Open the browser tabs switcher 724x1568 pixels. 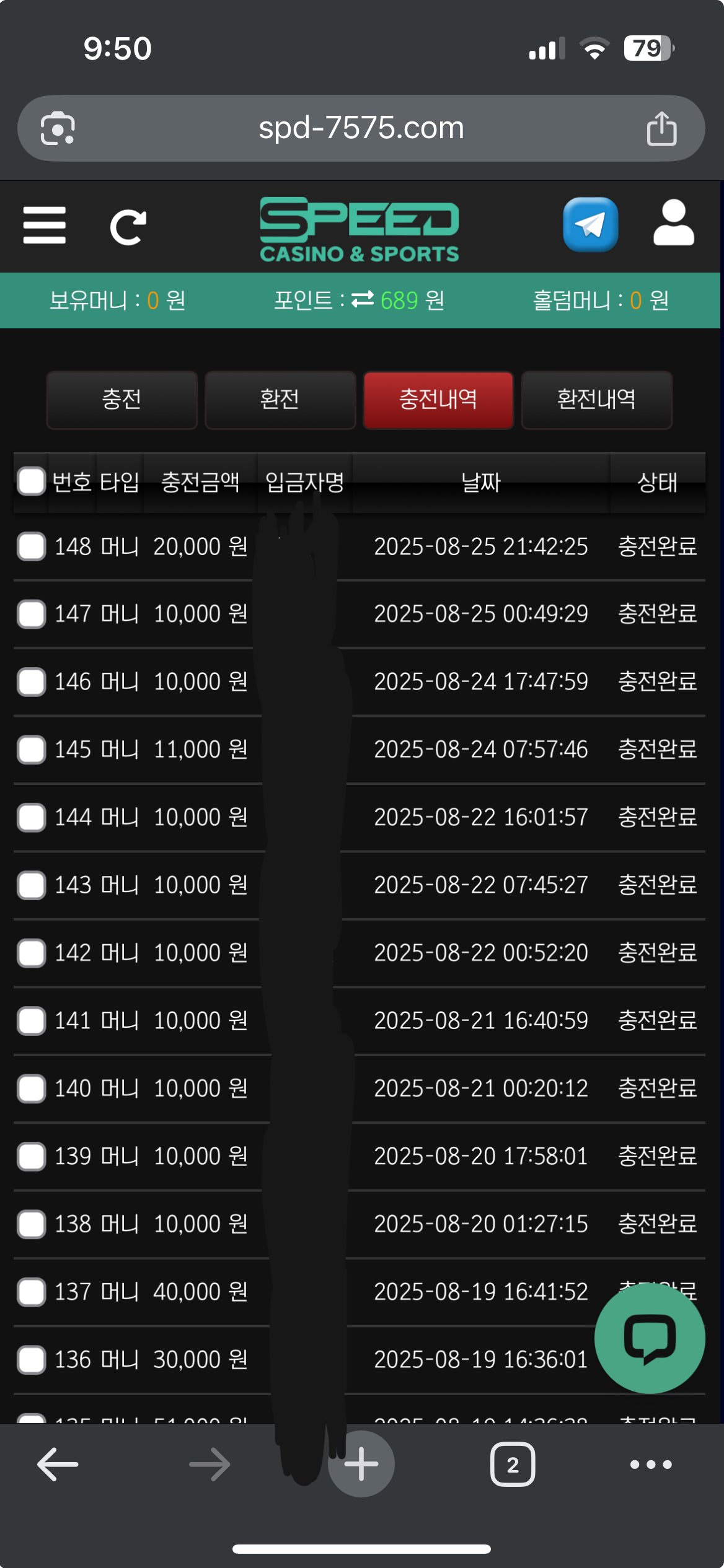pyautogui.click(x=513, y=1465)
